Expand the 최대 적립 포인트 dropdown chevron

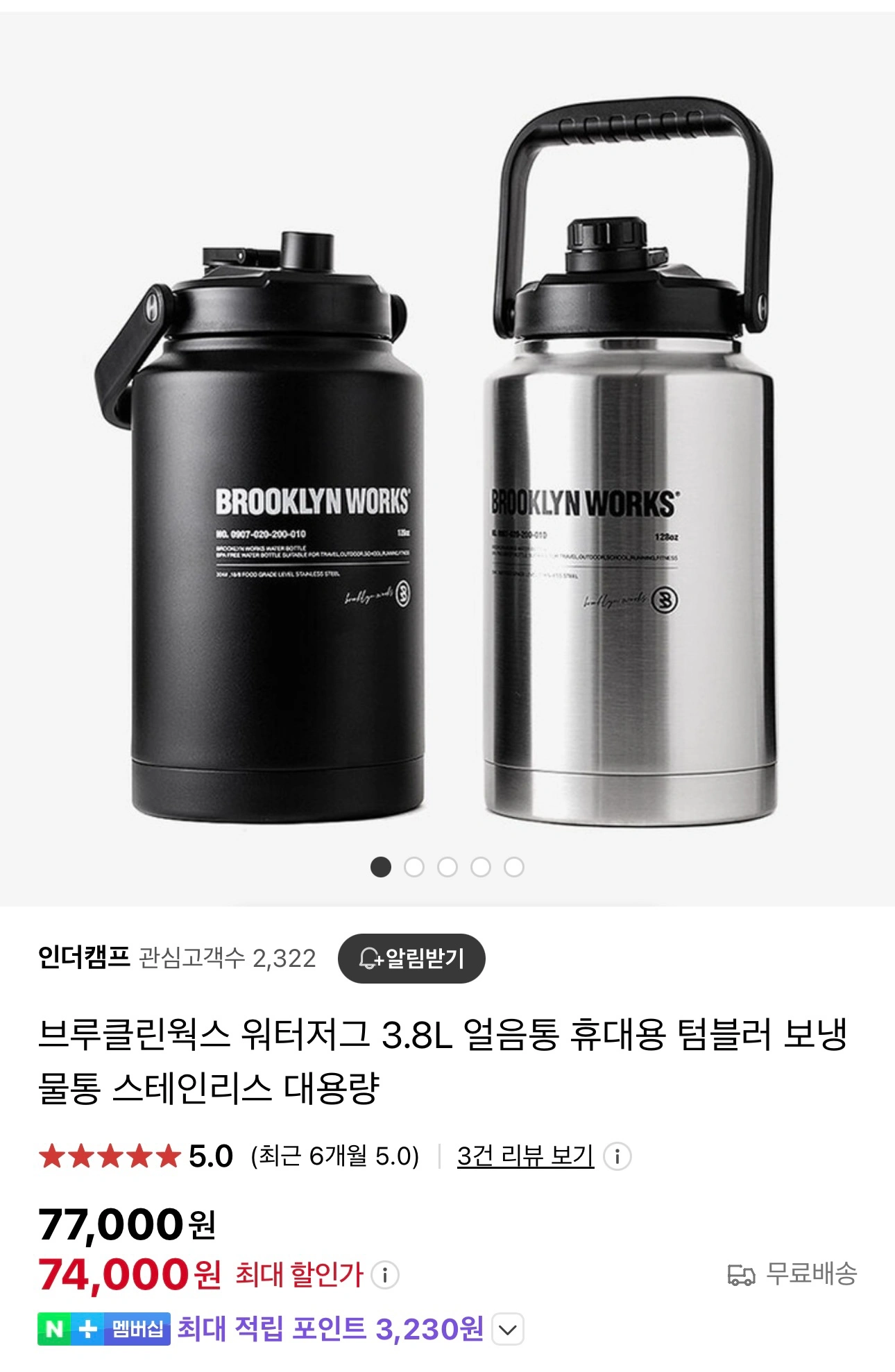508,1330
